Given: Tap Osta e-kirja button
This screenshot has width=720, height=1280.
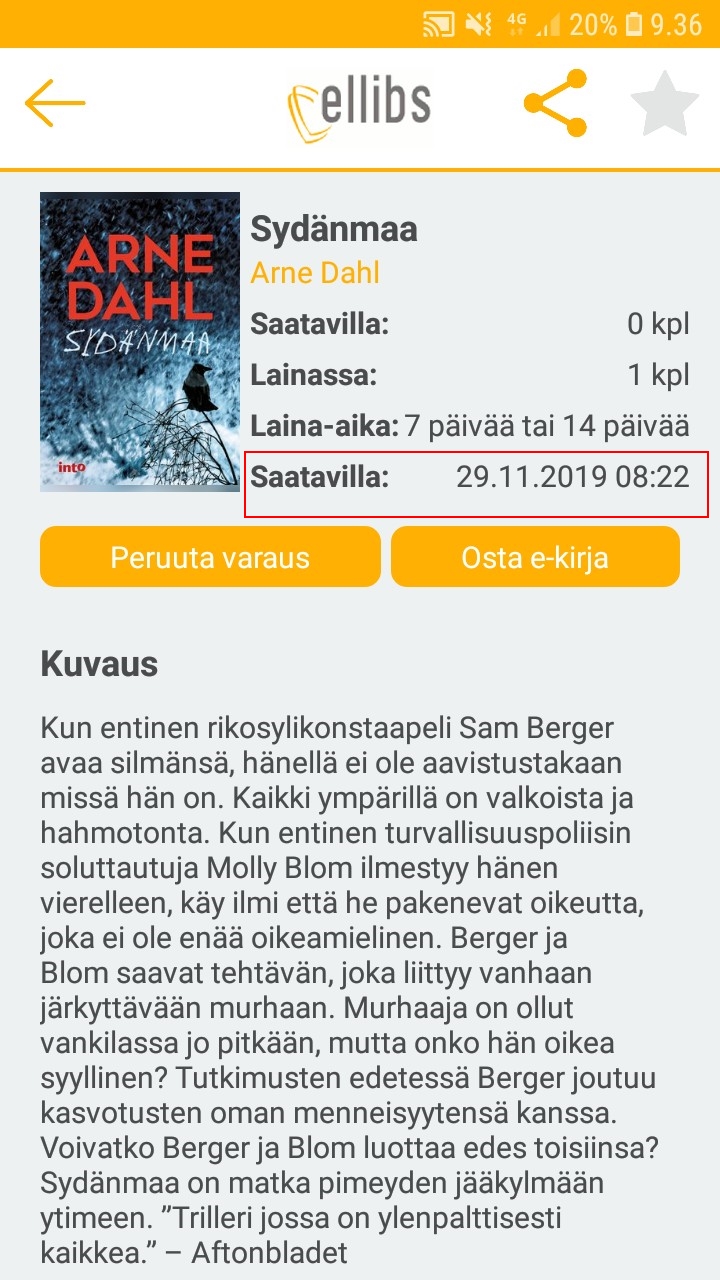Looking at the screenshot, I should coord(535,557).
